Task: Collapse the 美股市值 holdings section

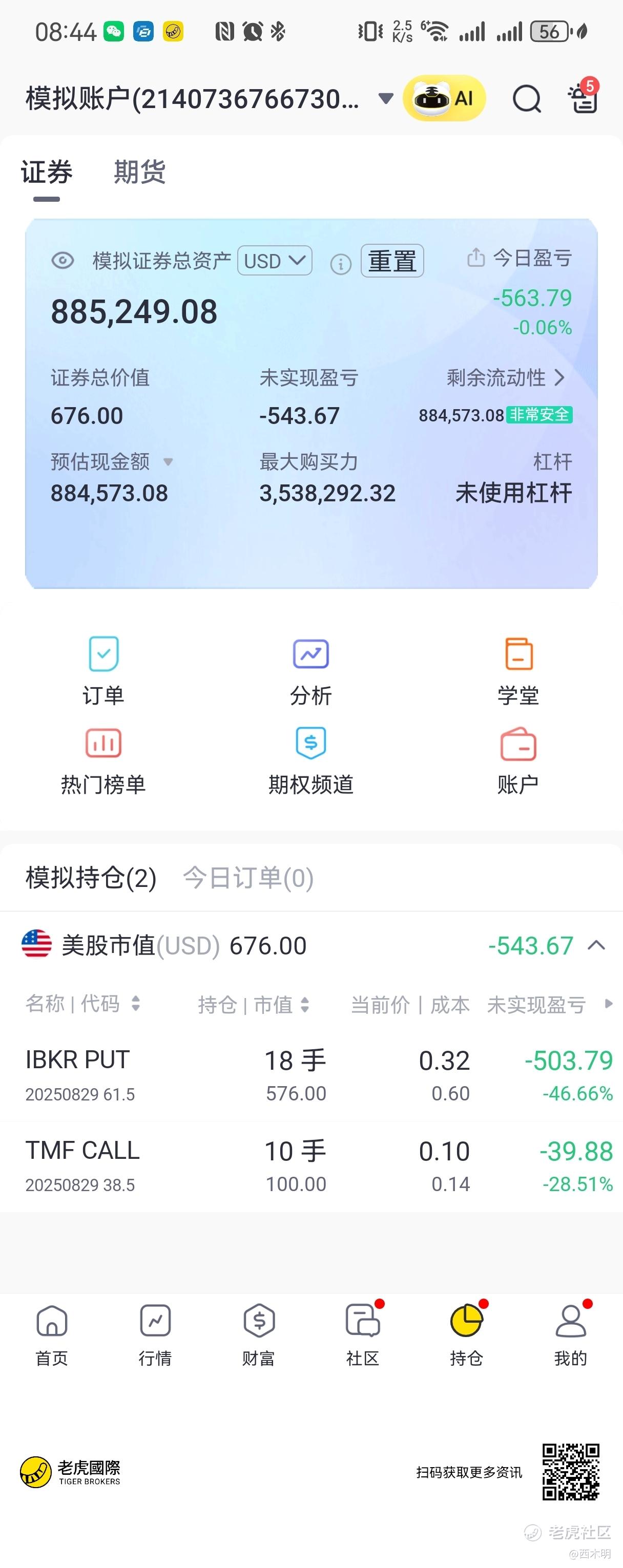Action: tap(596, 945)
